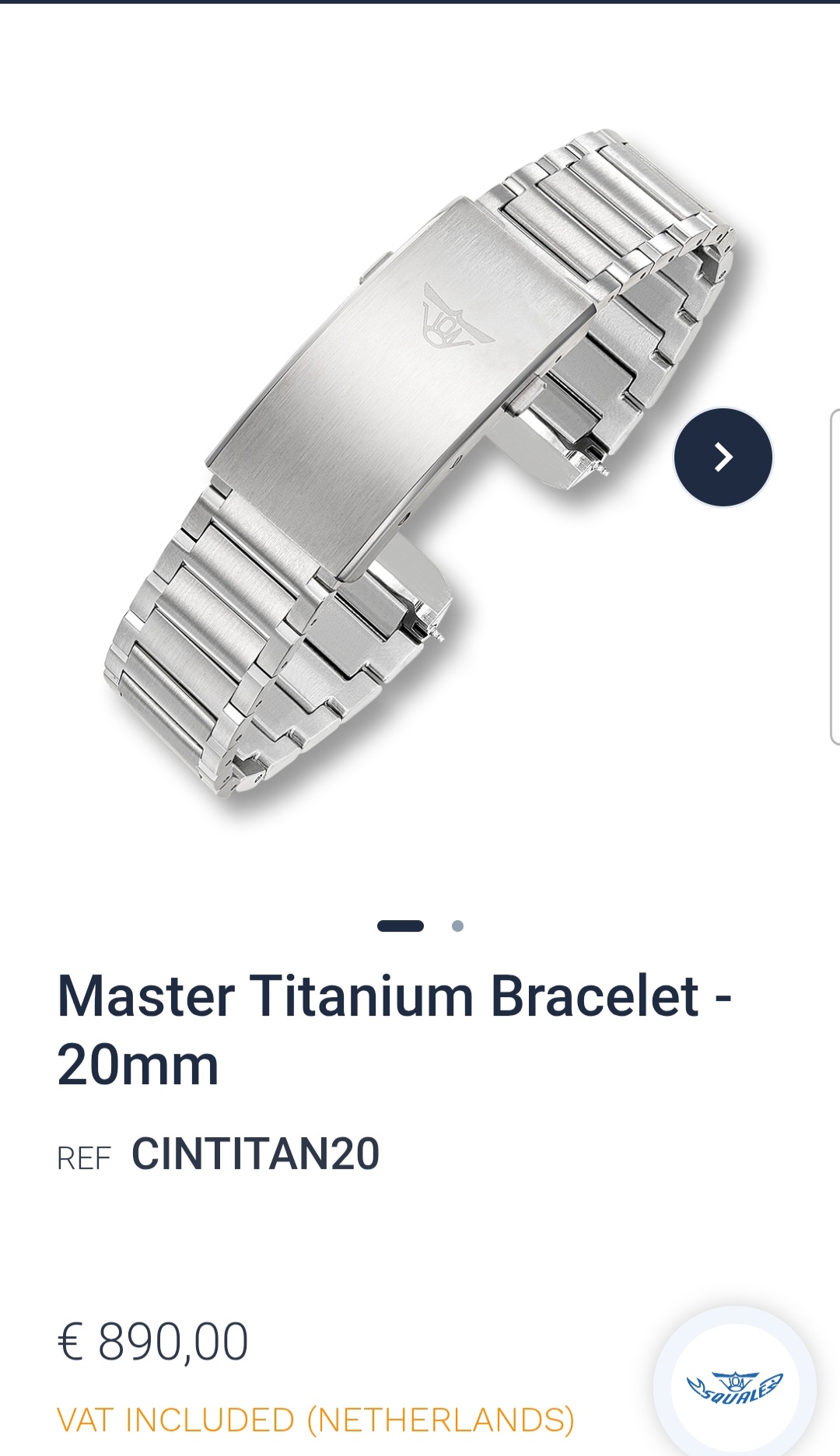
Task: Jump to the second image dot
Action: coord(457,926)
